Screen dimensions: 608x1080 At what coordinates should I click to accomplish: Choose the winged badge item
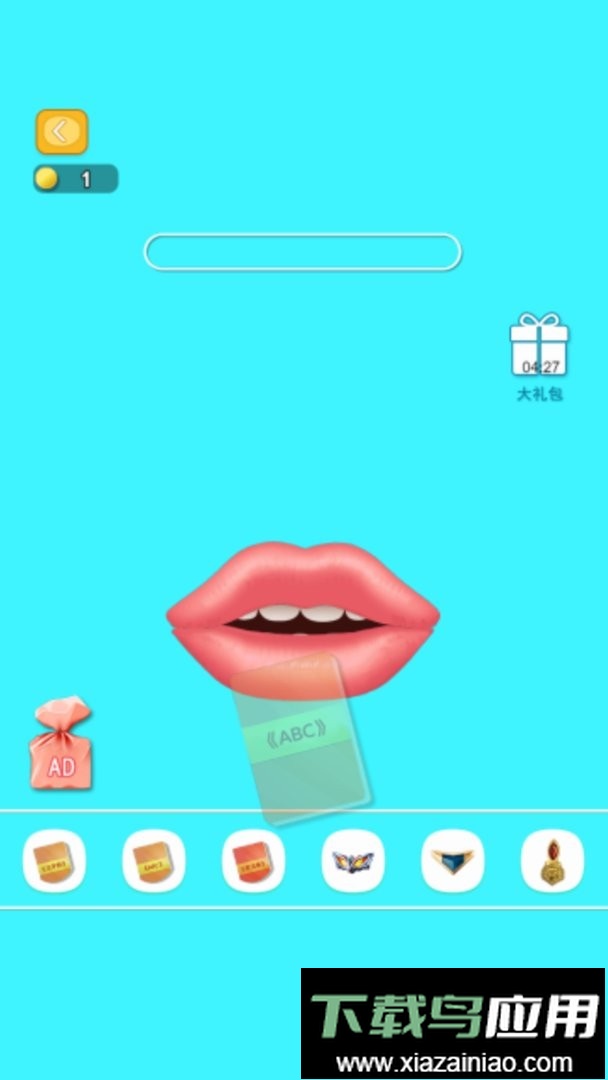tap(353, 860)
